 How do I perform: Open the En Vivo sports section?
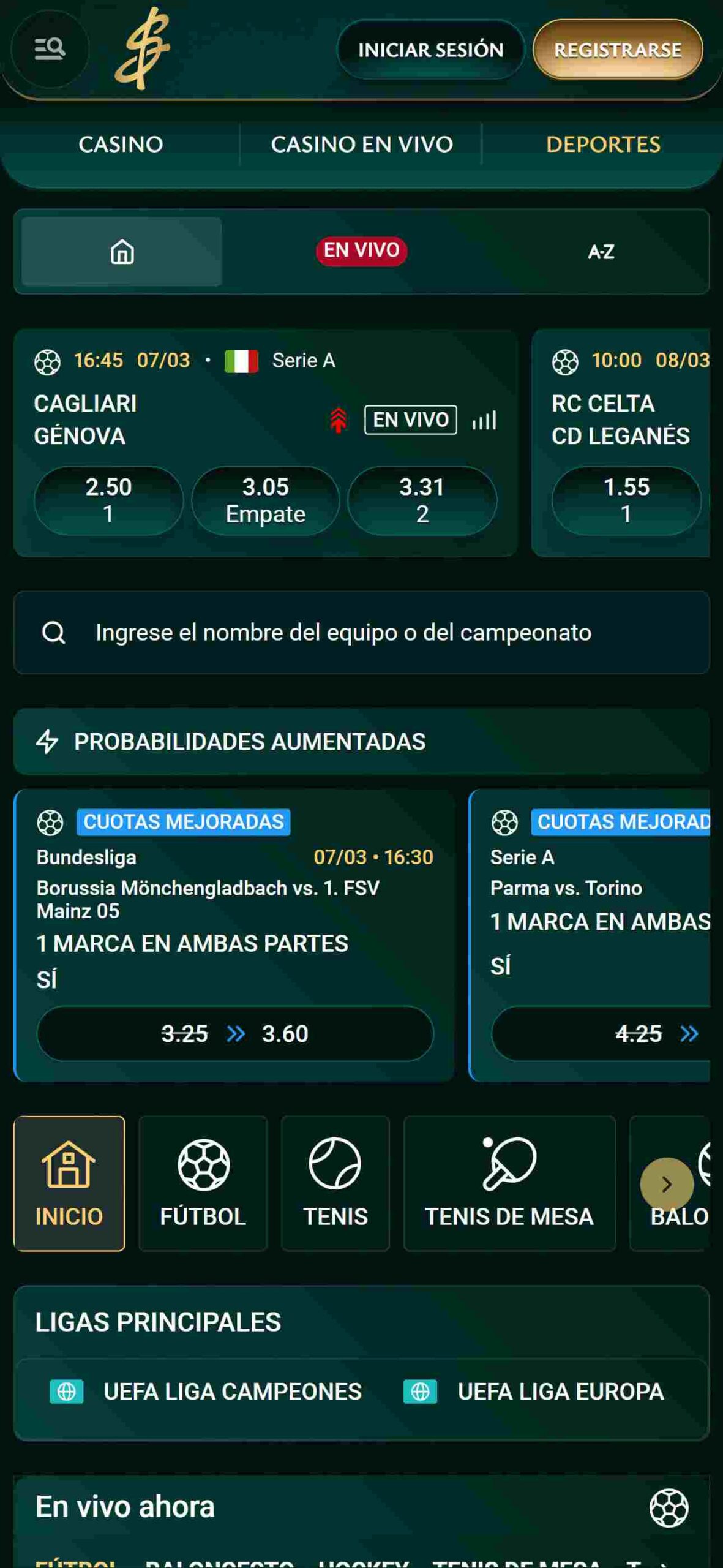[361, 251]
